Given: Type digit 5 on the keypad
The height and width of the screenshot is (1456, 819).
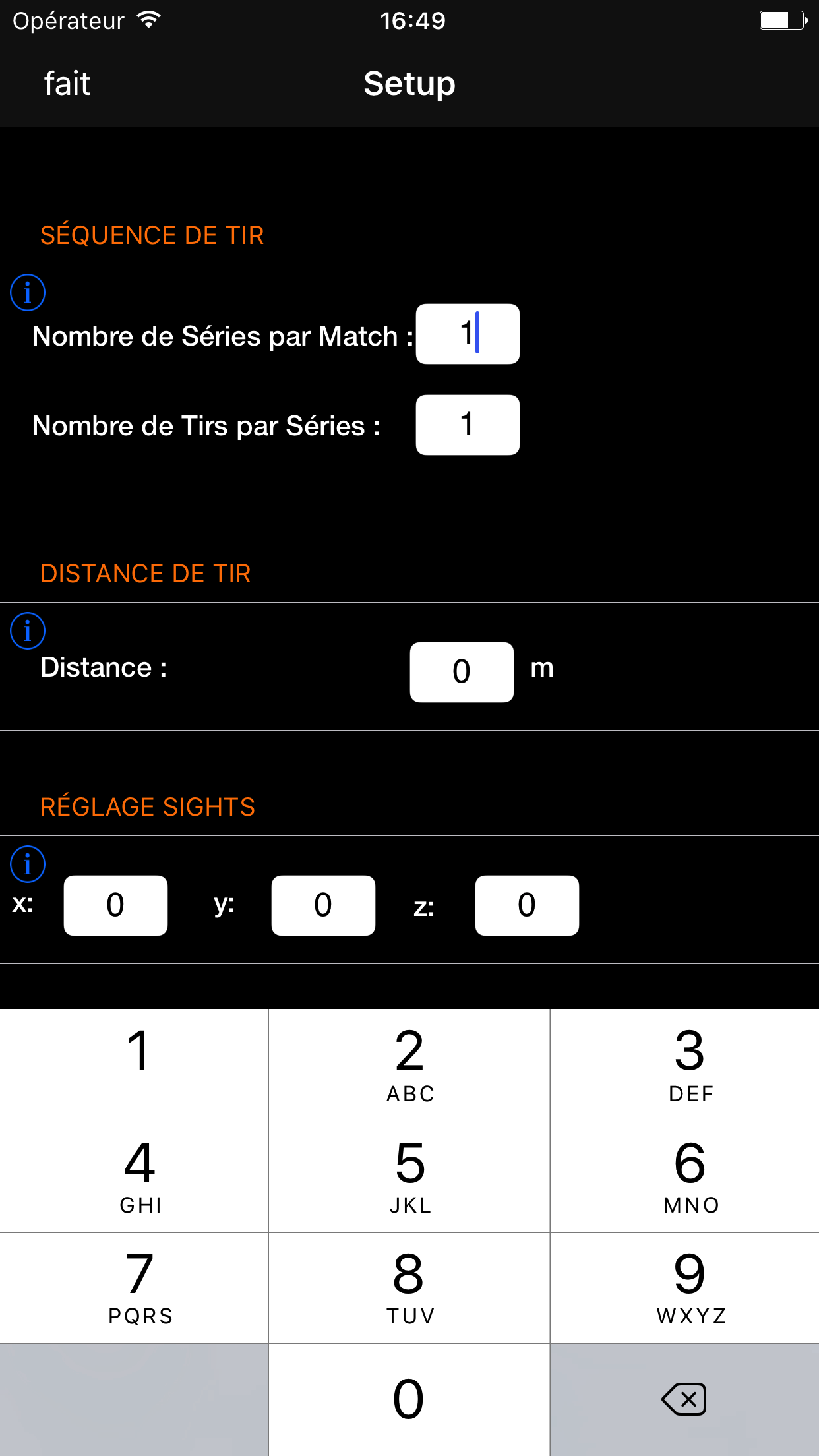Looking at the screenshot, I should [409, 1177].
